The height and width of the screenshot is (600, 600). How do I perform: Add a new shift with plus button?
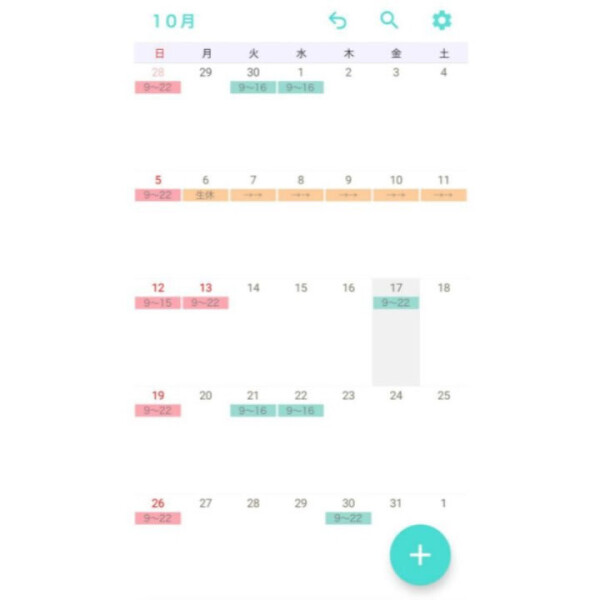[x=420, y=555]
